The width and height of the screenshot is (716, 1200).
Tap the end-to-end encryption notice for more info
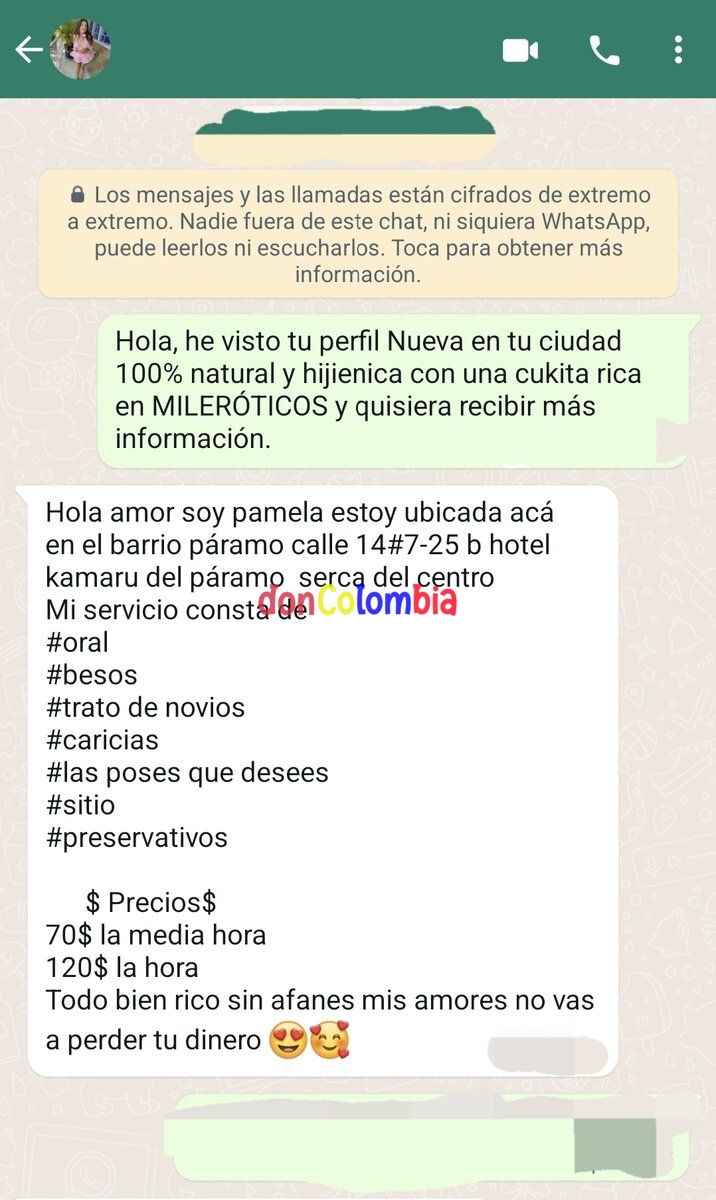pos(358,234)
